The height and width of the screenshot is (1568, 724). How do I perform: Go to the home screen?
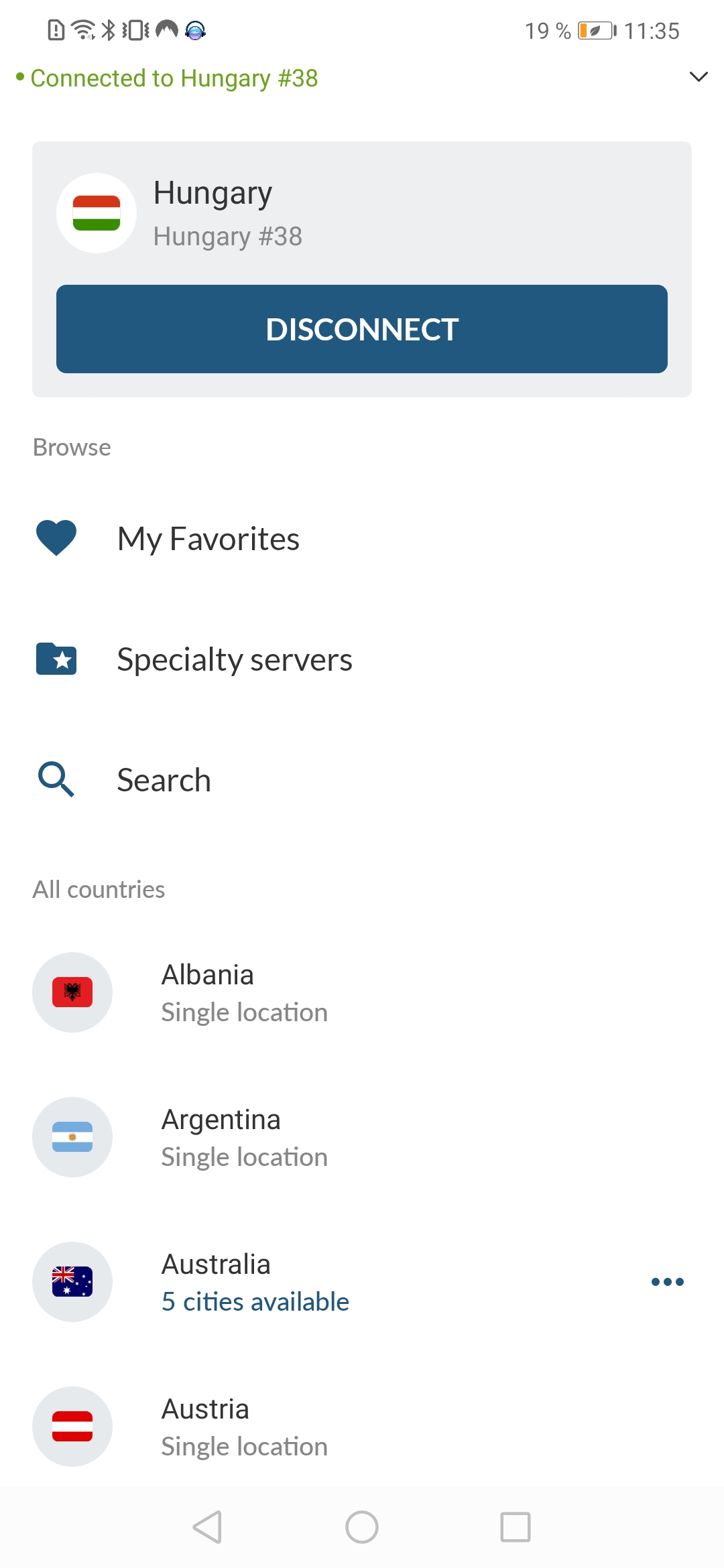[x=362, y=1527]
